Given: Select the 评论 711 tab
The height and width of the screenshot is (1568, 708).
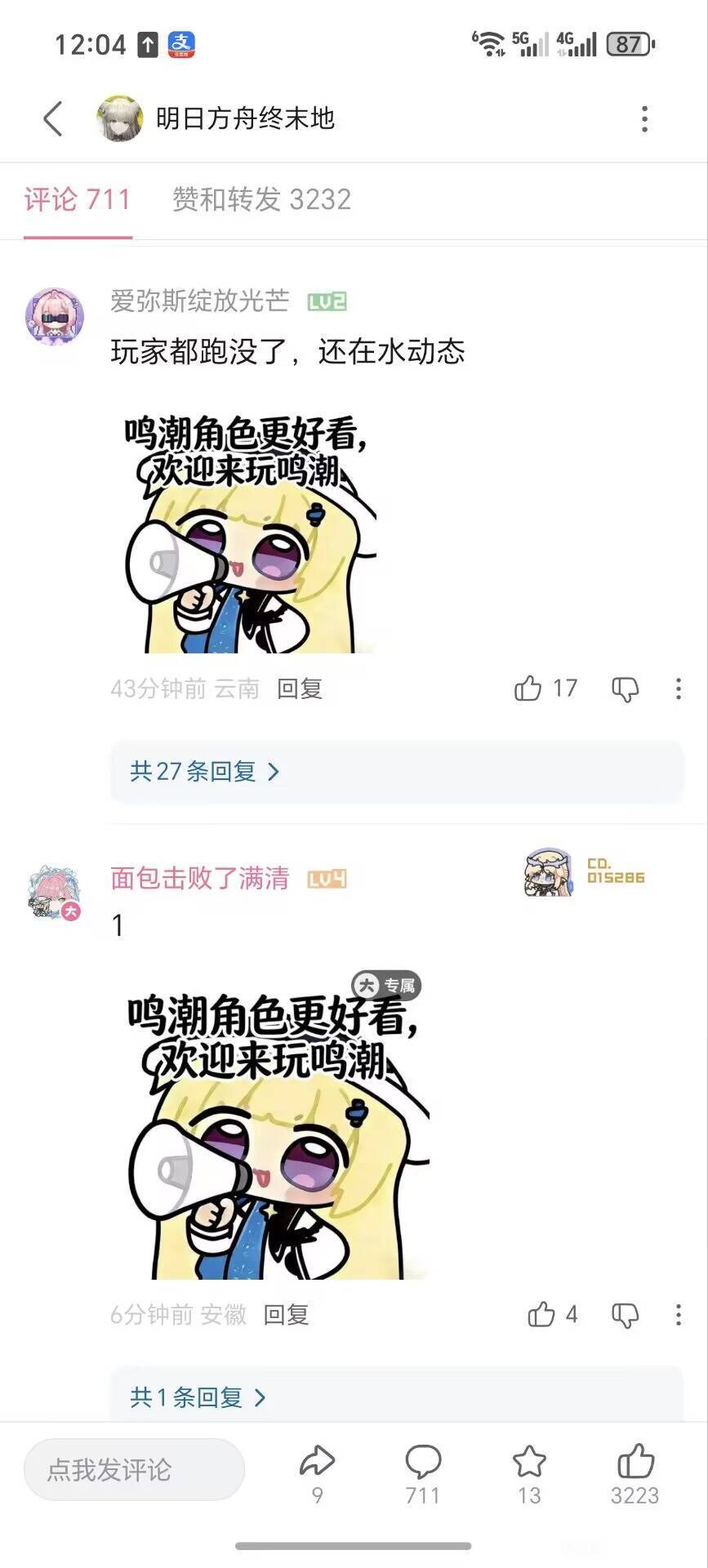Looking at the screenshot, I should click(78, 199).
